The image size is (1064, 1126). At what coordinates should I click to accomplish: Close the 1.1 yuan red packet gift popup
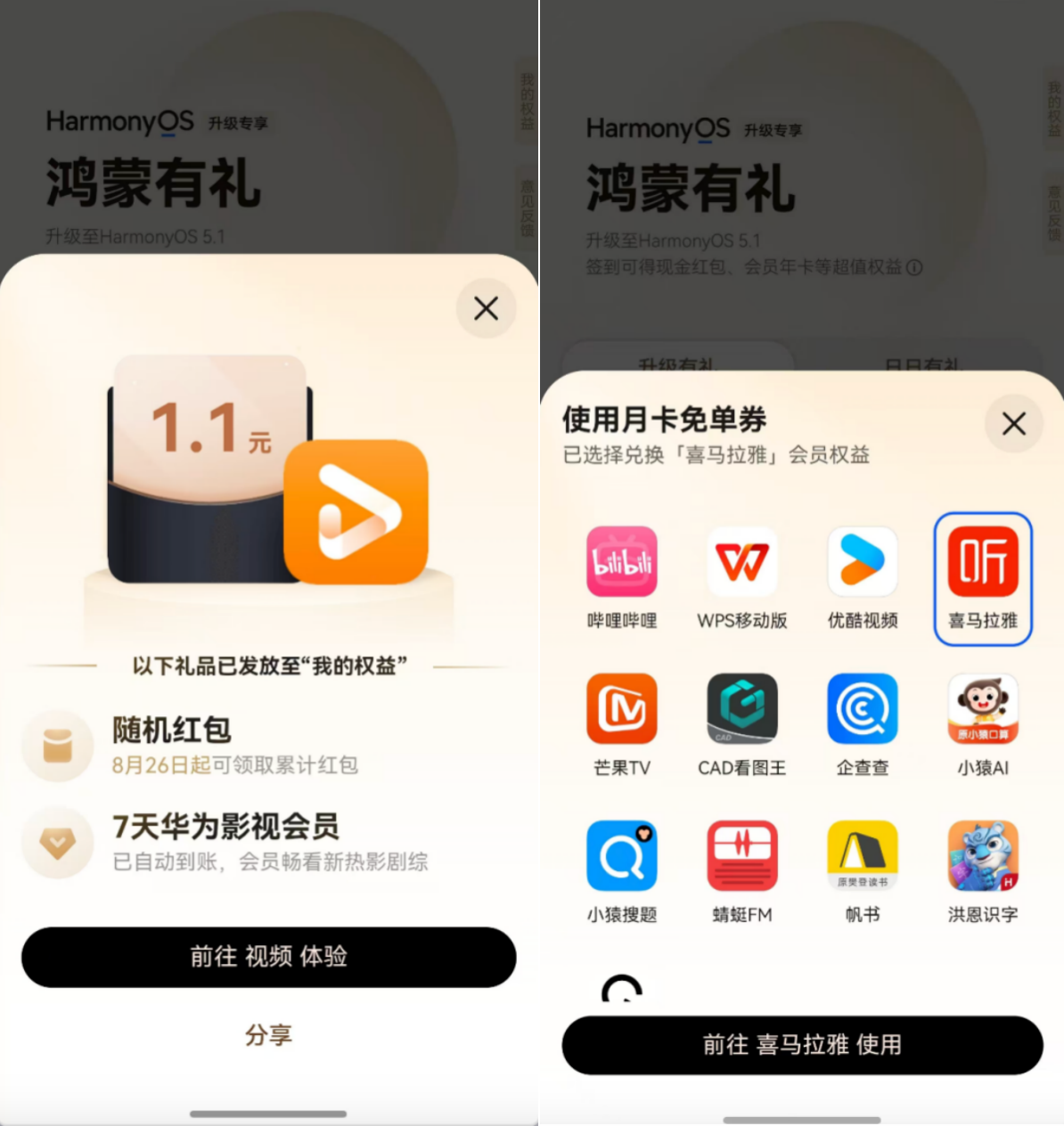pos(486,308)
